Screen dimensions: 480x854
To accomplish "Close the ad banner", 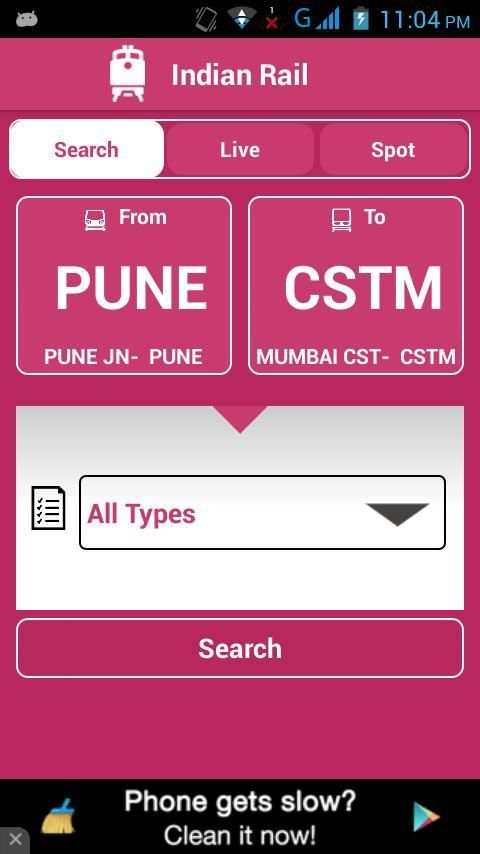I will pos(15,840).
